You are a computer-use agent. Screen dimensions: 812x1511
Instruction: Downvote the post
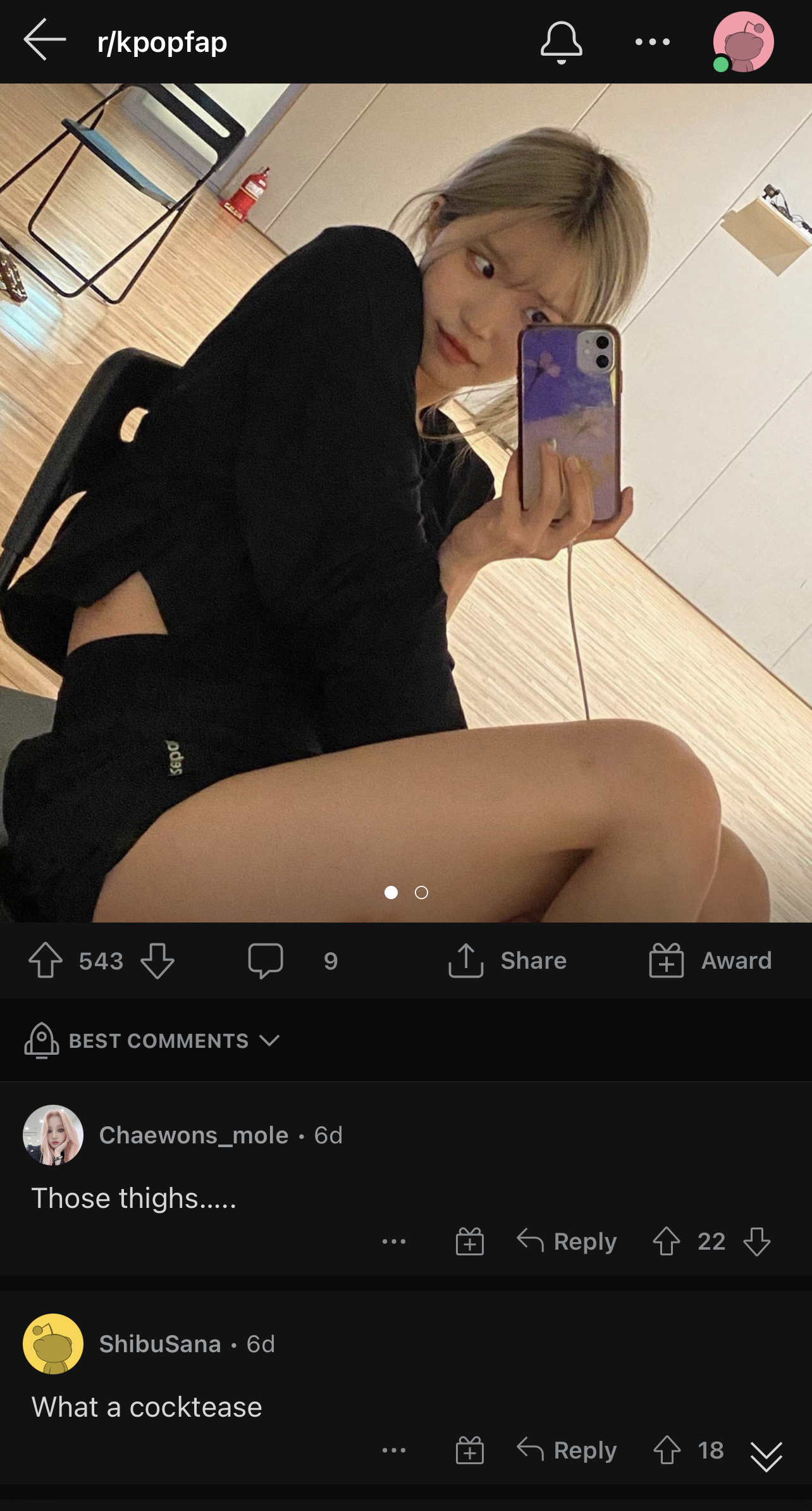coord(157,960)
